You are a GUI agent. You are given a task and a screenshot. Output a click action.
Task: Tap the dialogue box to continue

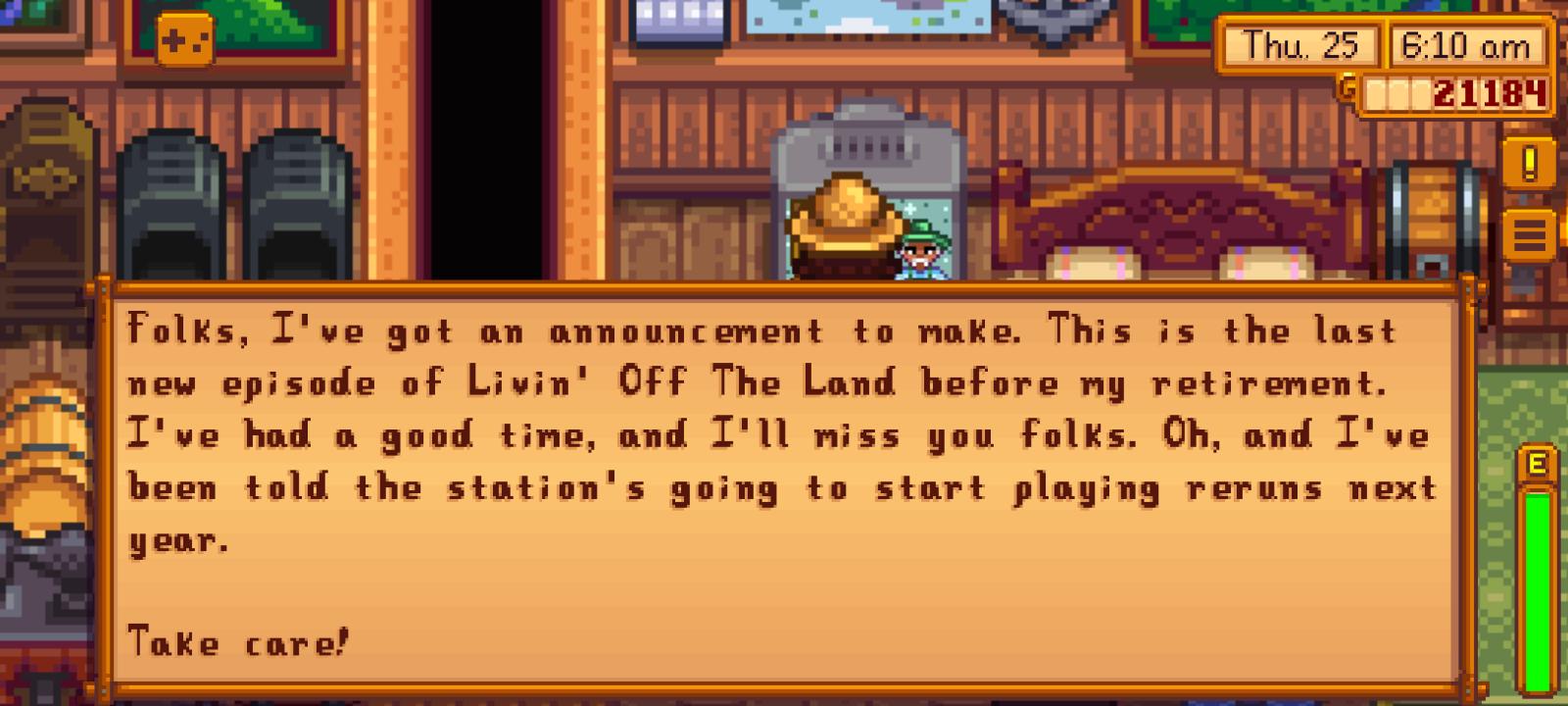coord(784,490)
